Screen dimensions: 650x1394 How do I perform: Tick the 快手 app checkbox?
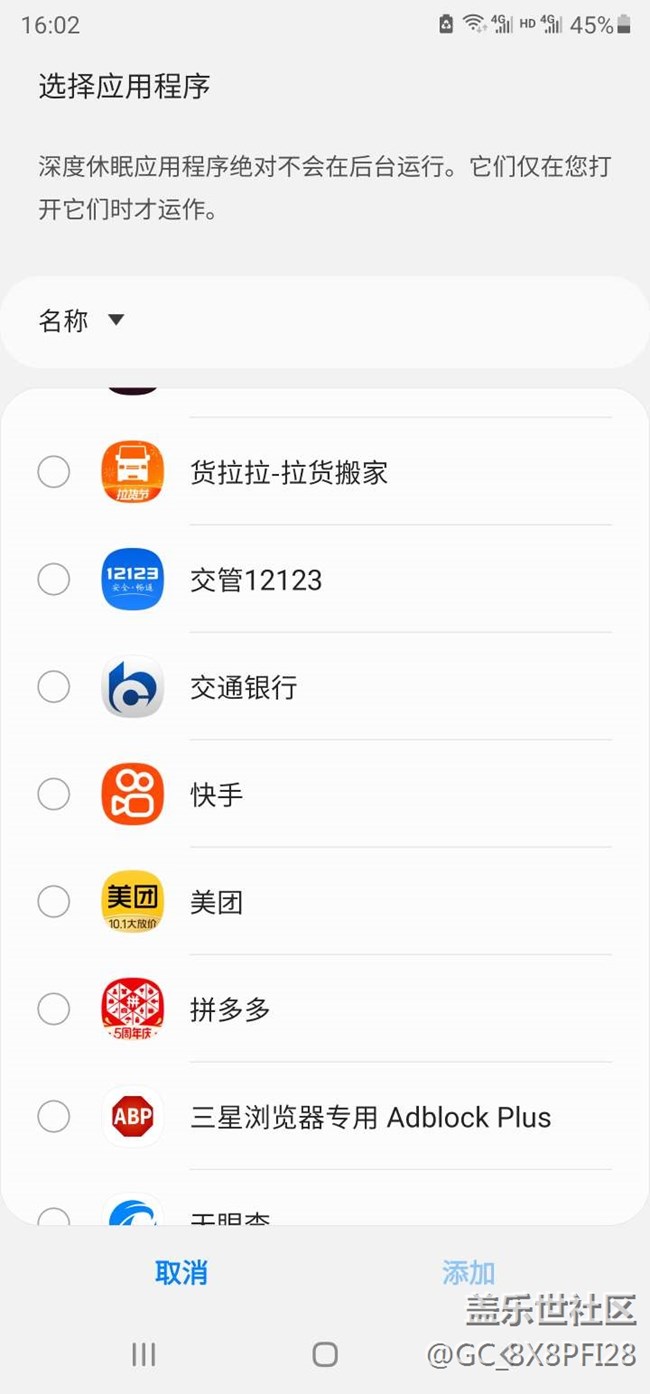pos(54,795)
